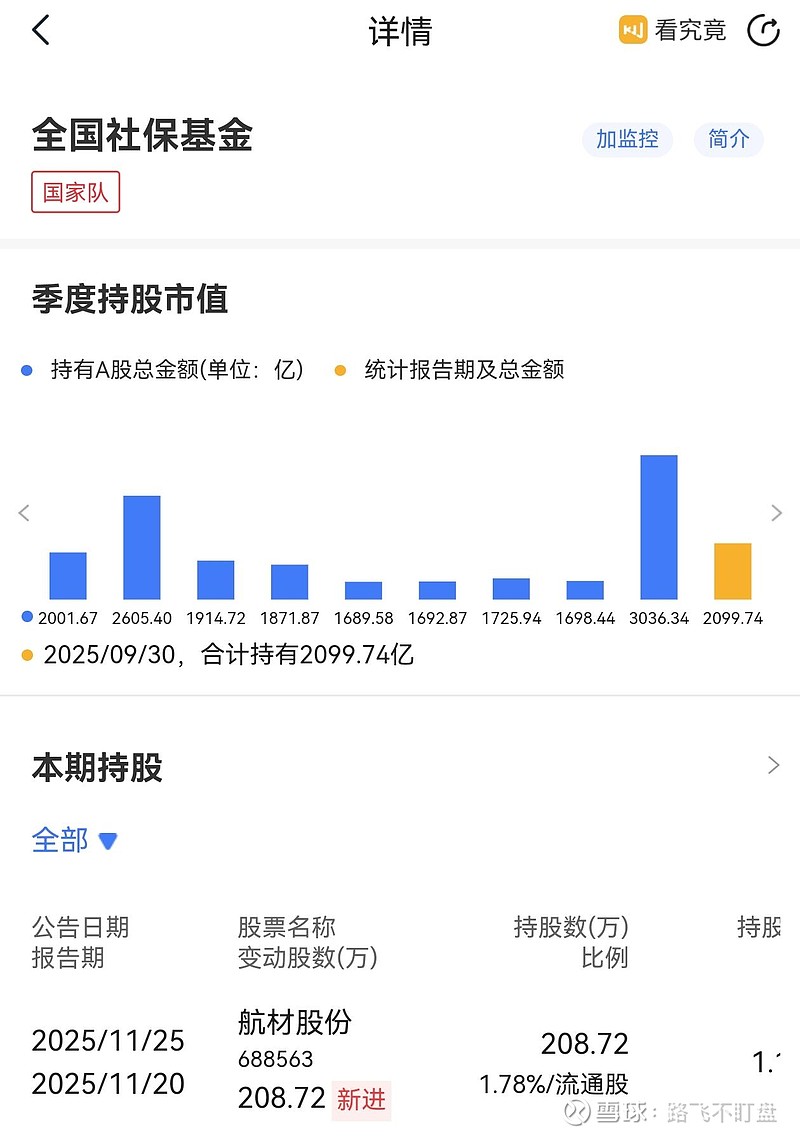The height and width of the screenshot is (1137, 800).
Task: Expand the 全部 filter dropdown
Action: [x=75, y=840]
